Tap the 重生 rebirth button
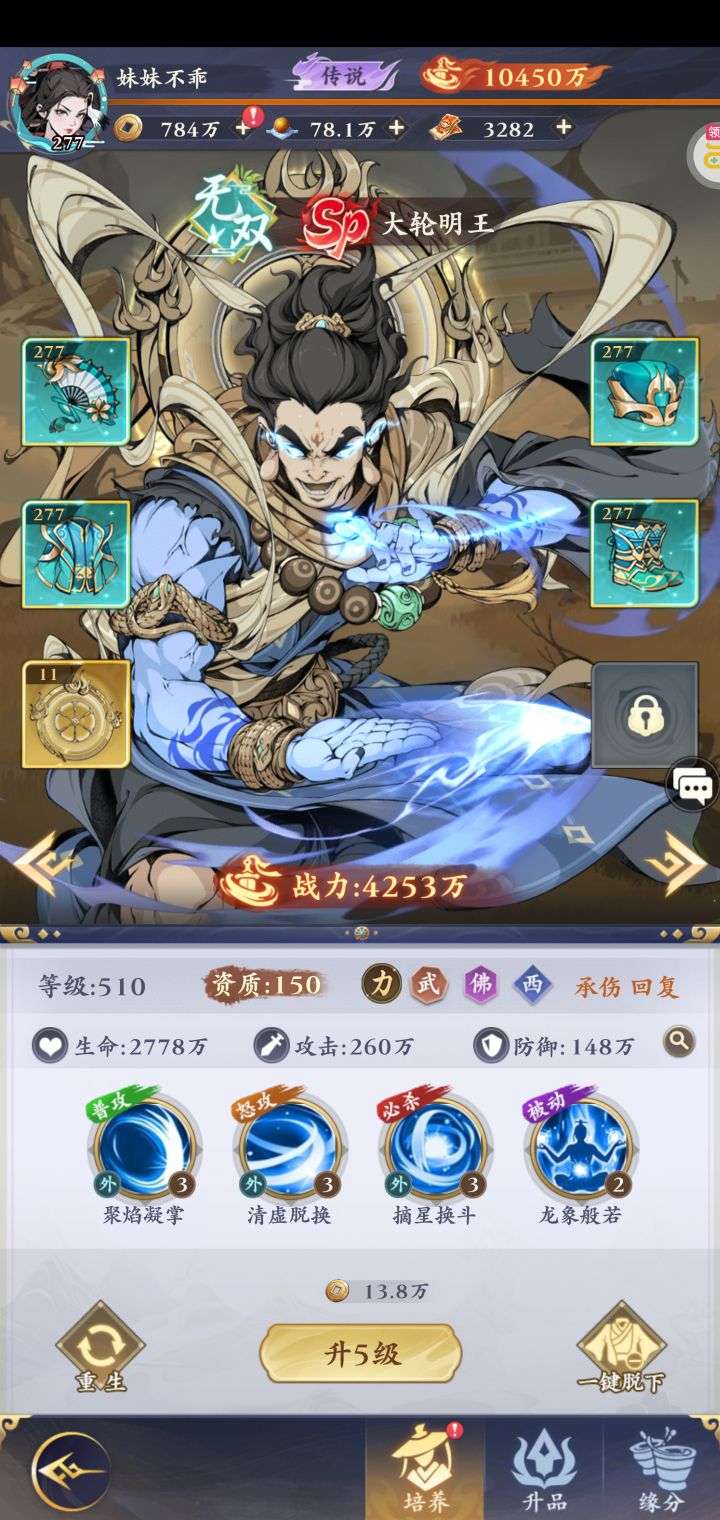 pos(100,1349)
